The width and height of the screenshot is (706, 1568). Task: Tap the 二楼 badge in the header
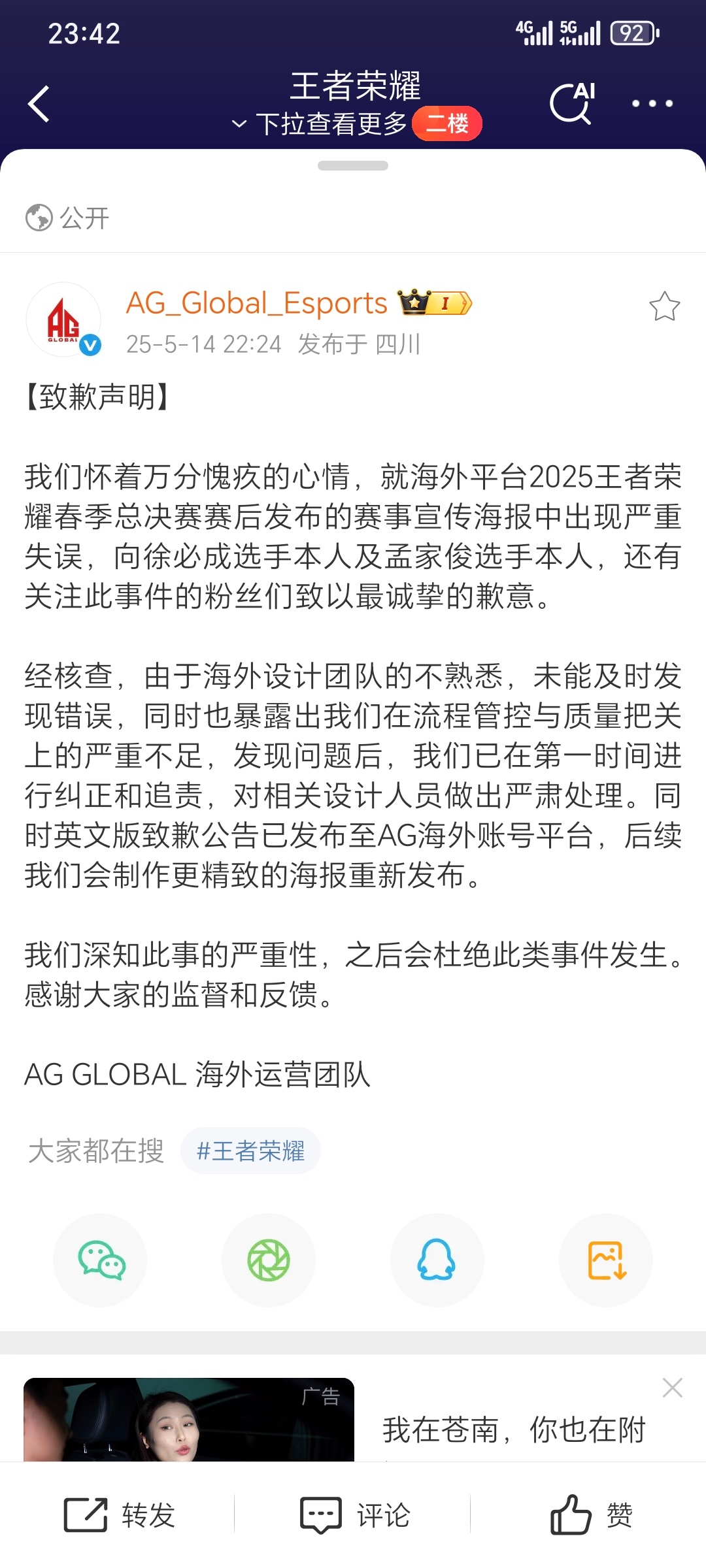click(447, 123)
